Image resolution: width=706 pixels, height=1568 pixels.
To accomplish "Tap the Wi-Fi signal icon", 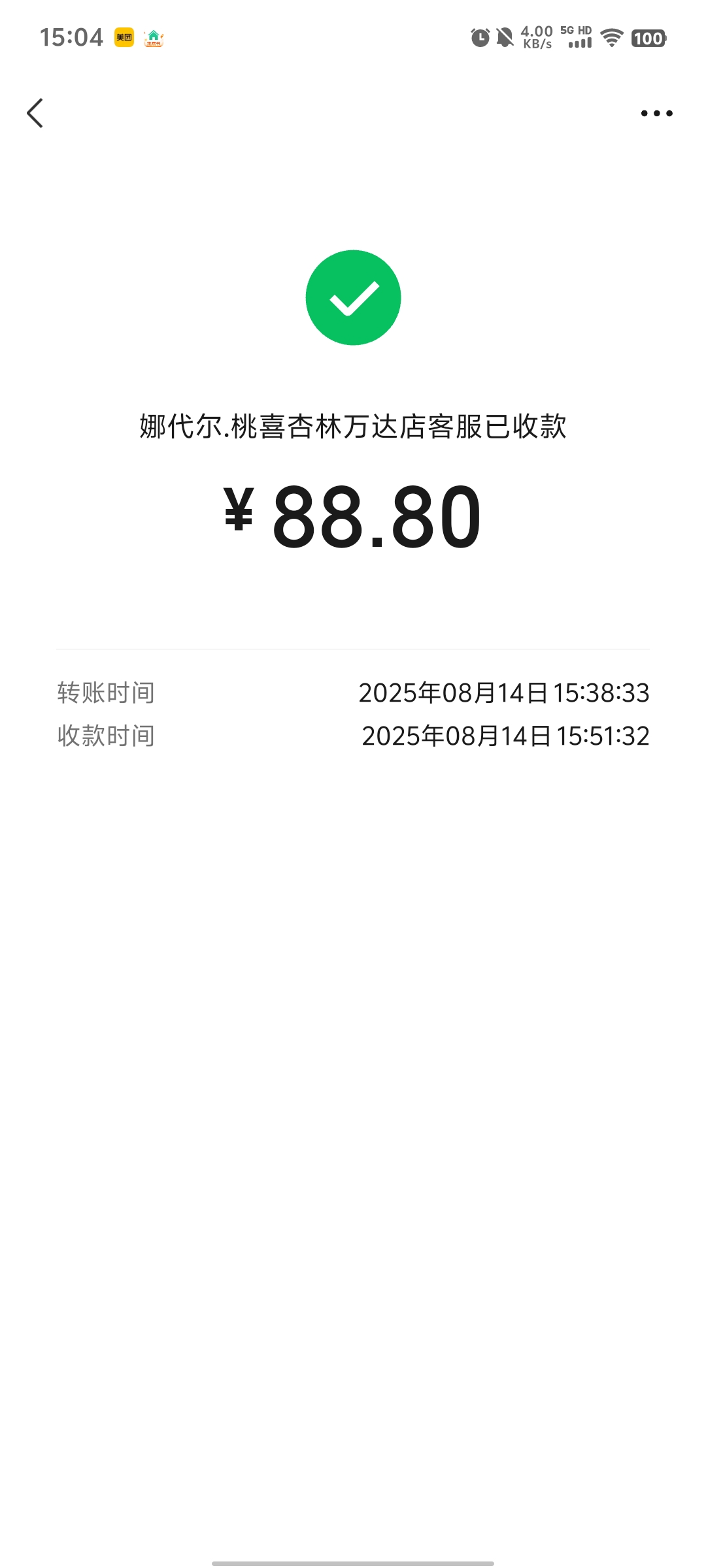I will 613,37.
